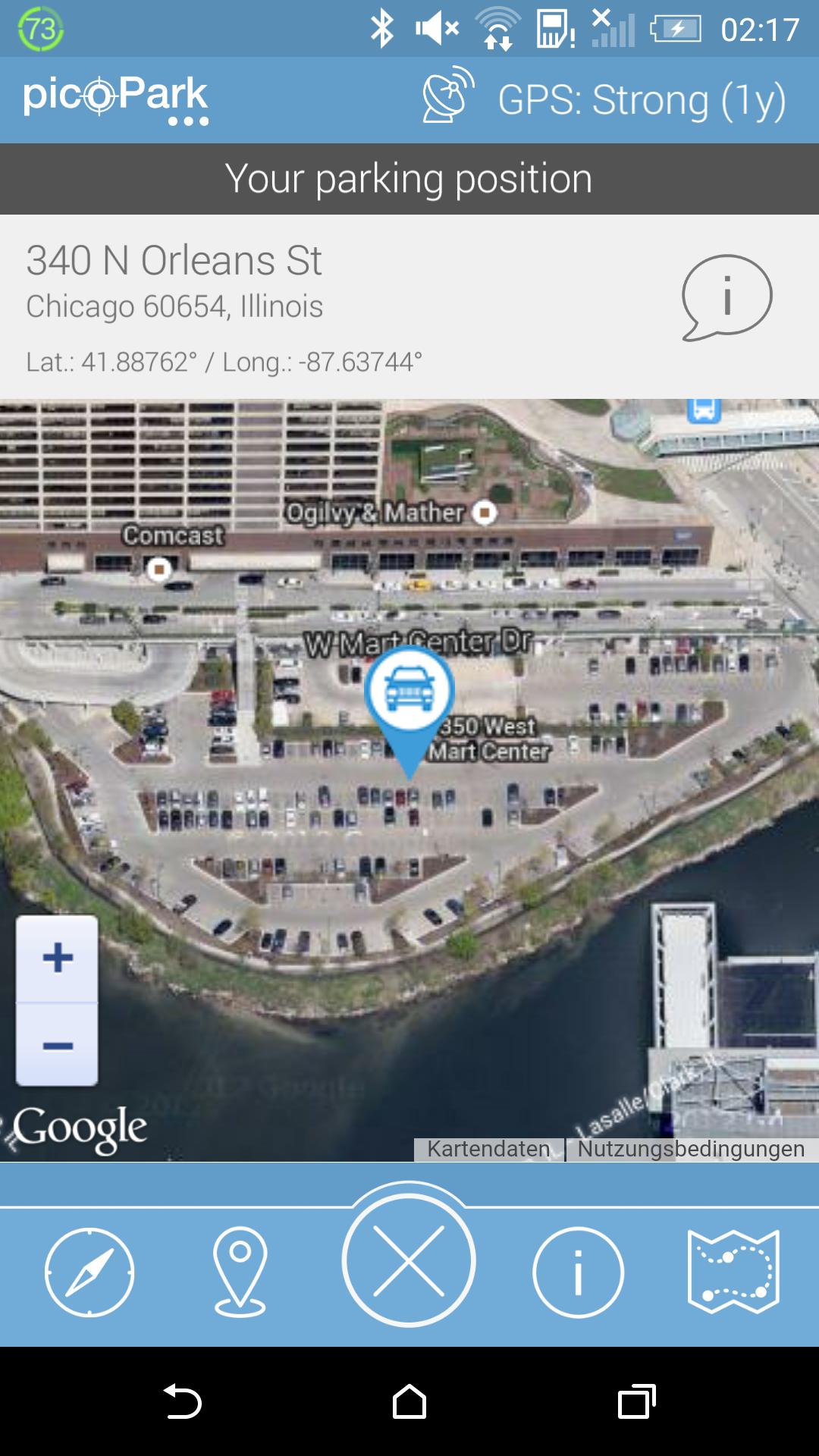Go to the home screen

(x=409, y=1401)
